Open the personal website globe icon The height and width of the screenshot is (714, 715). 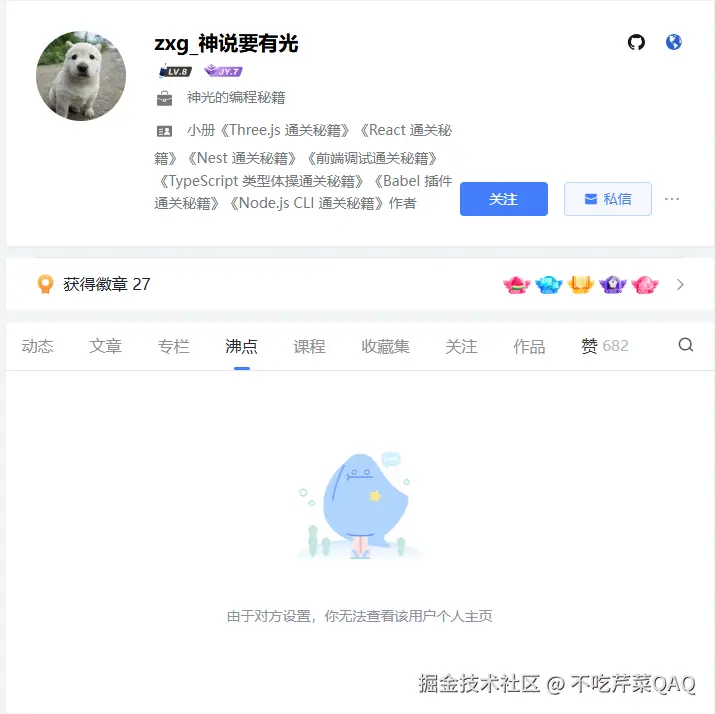(x=674, y=42)
